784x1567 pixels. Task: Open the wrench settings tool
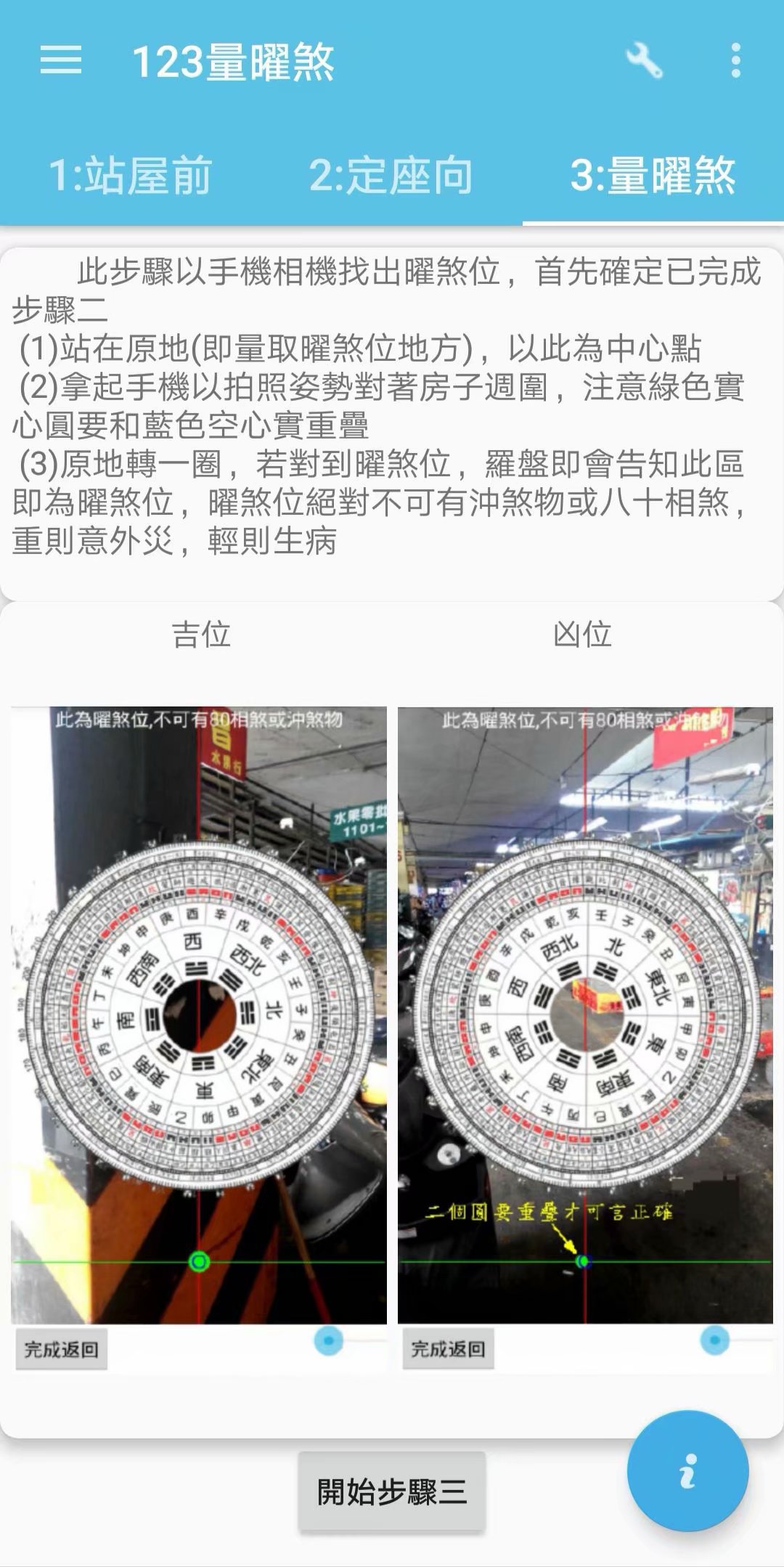[644, 60]
